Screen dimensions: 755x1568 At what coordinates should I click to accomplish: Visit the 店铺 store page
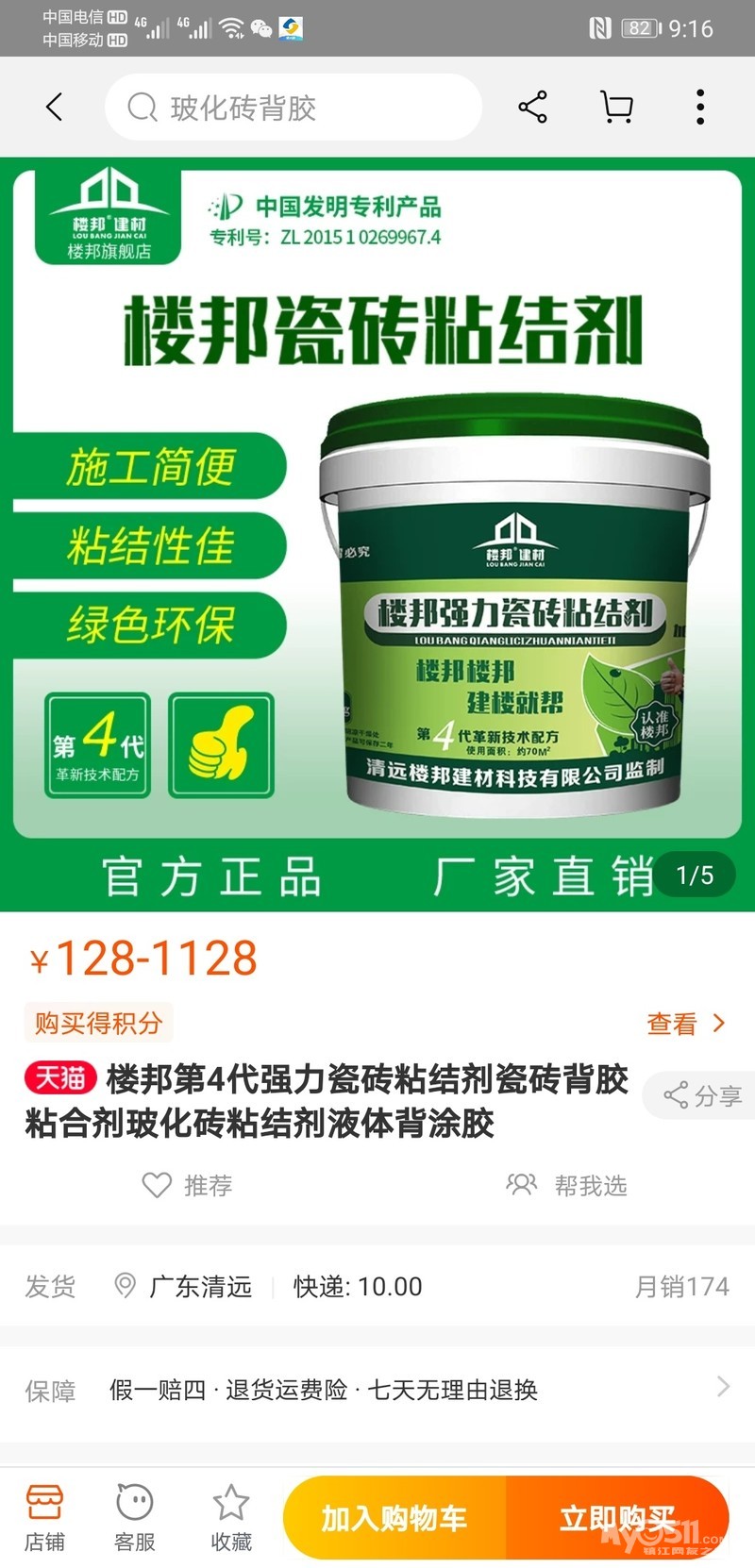coord(44,1517)
